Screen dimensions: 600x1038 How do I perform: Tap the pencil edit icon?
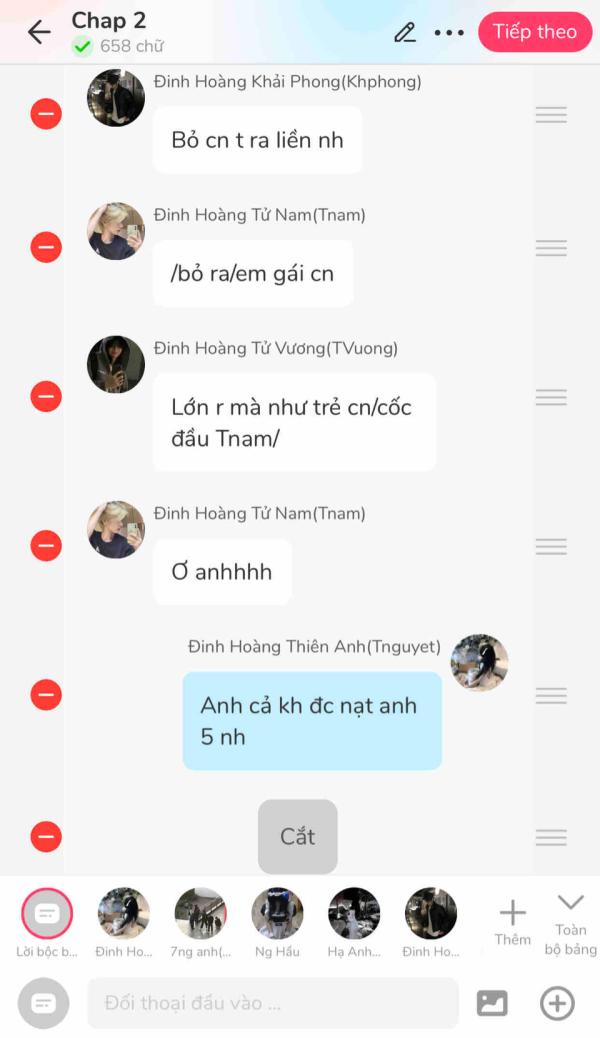tap(405, 32)
